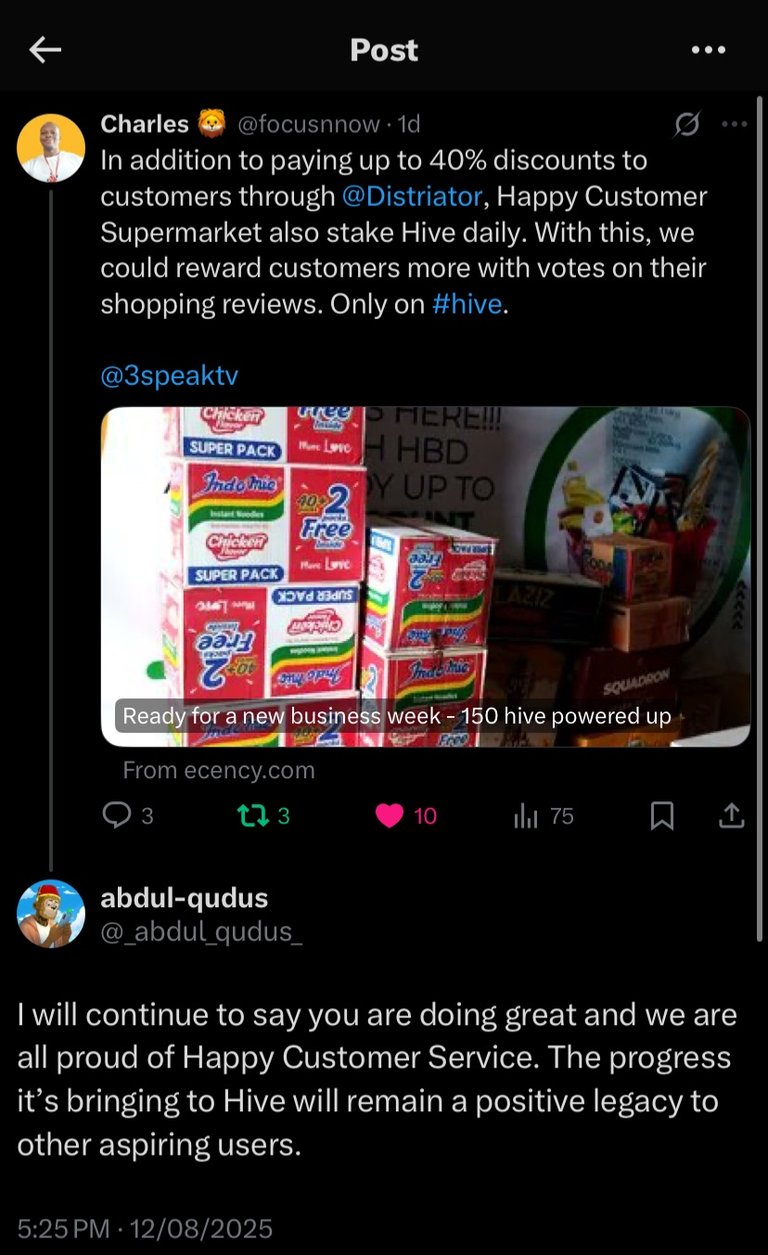Go back using the arrow icon
Viewport: 768px width, 1255px height.
tap(45, 50)
